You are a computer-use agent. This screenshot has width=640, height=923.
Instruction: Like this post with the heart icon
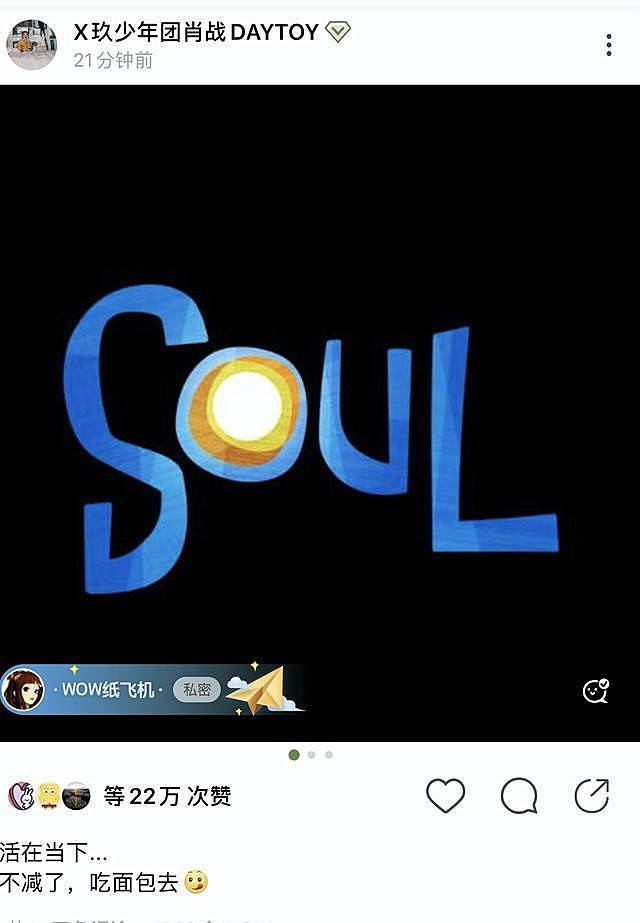point(445,796)
